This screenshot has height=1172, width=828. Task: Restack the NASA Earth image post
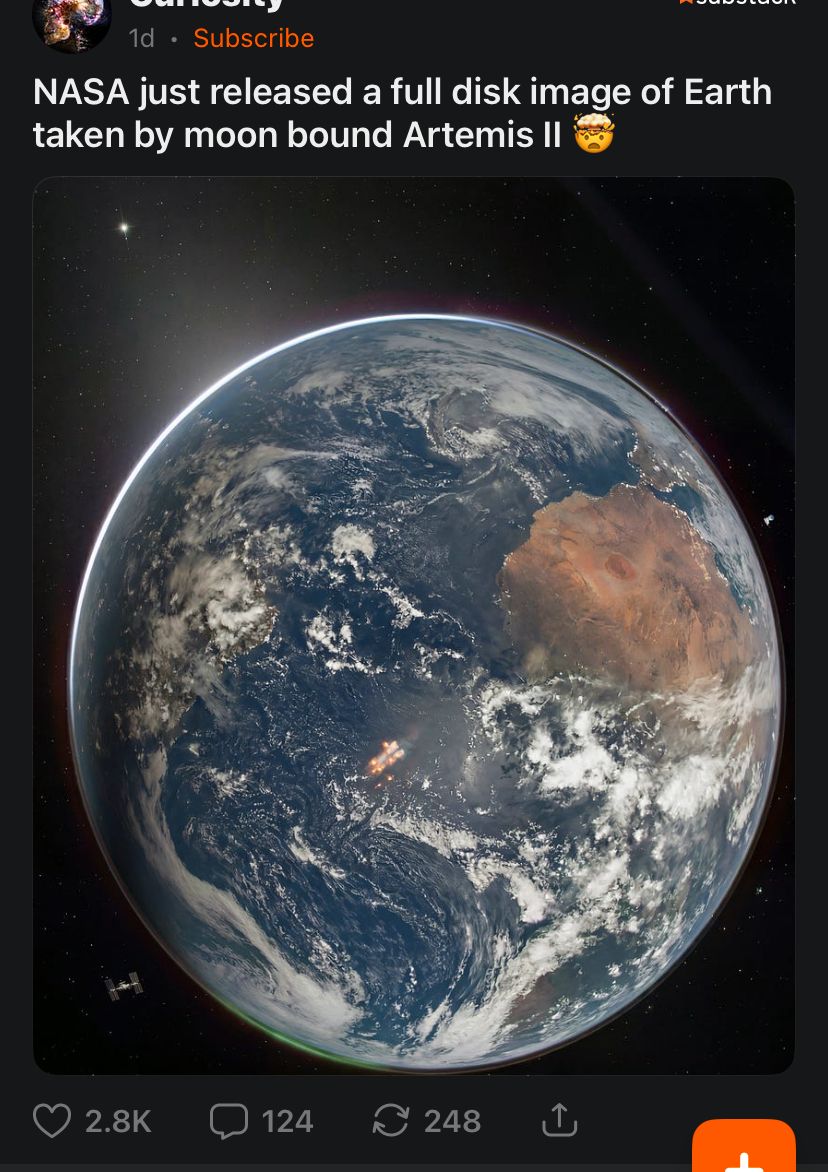coord(391,1121)
